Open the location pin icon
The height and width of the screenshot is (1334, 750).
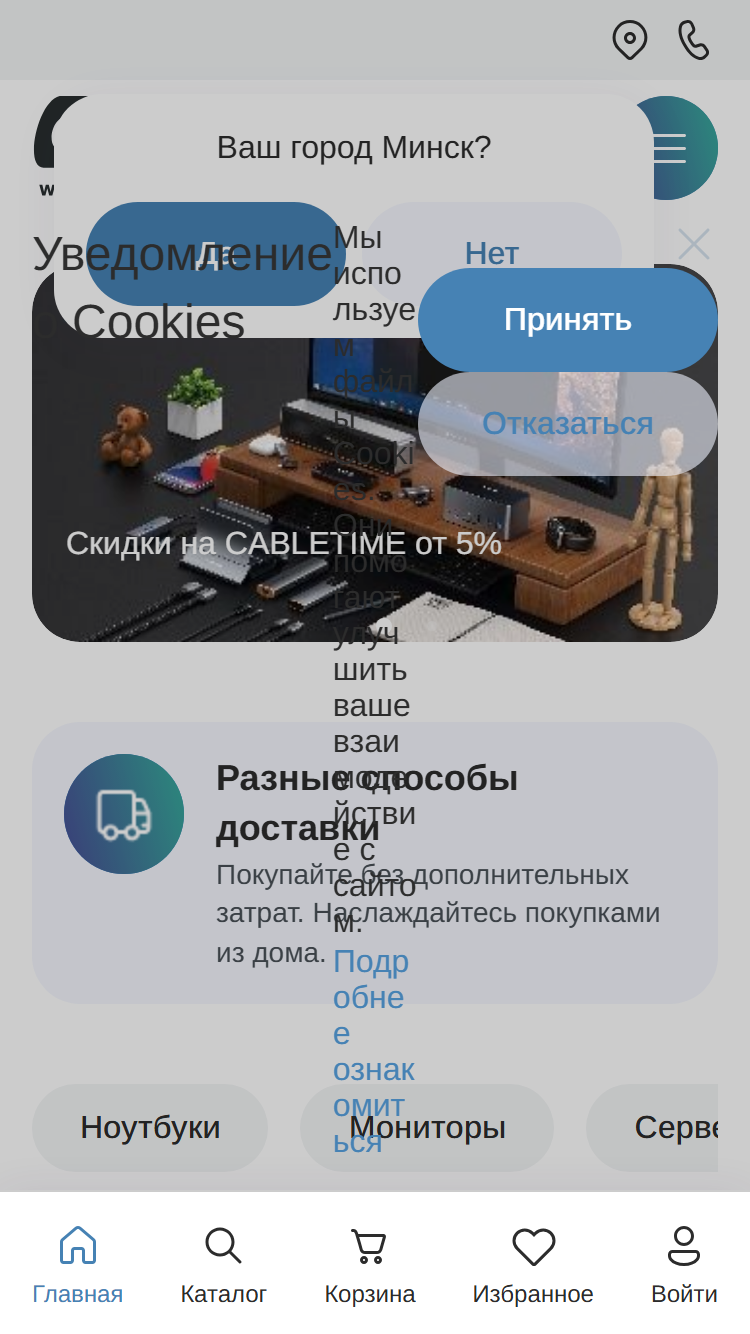[630, 40]
